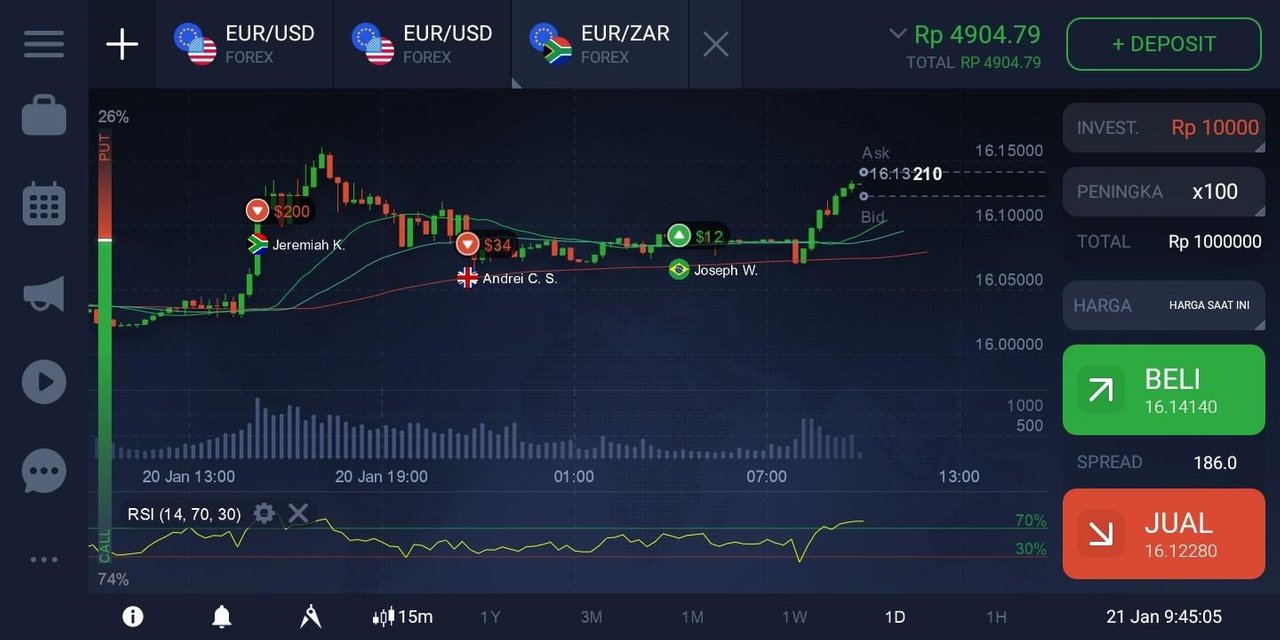Open the price alerts bell
Image resolution: width=1280 pixels, height=640 pixels.
pos(222,617)
